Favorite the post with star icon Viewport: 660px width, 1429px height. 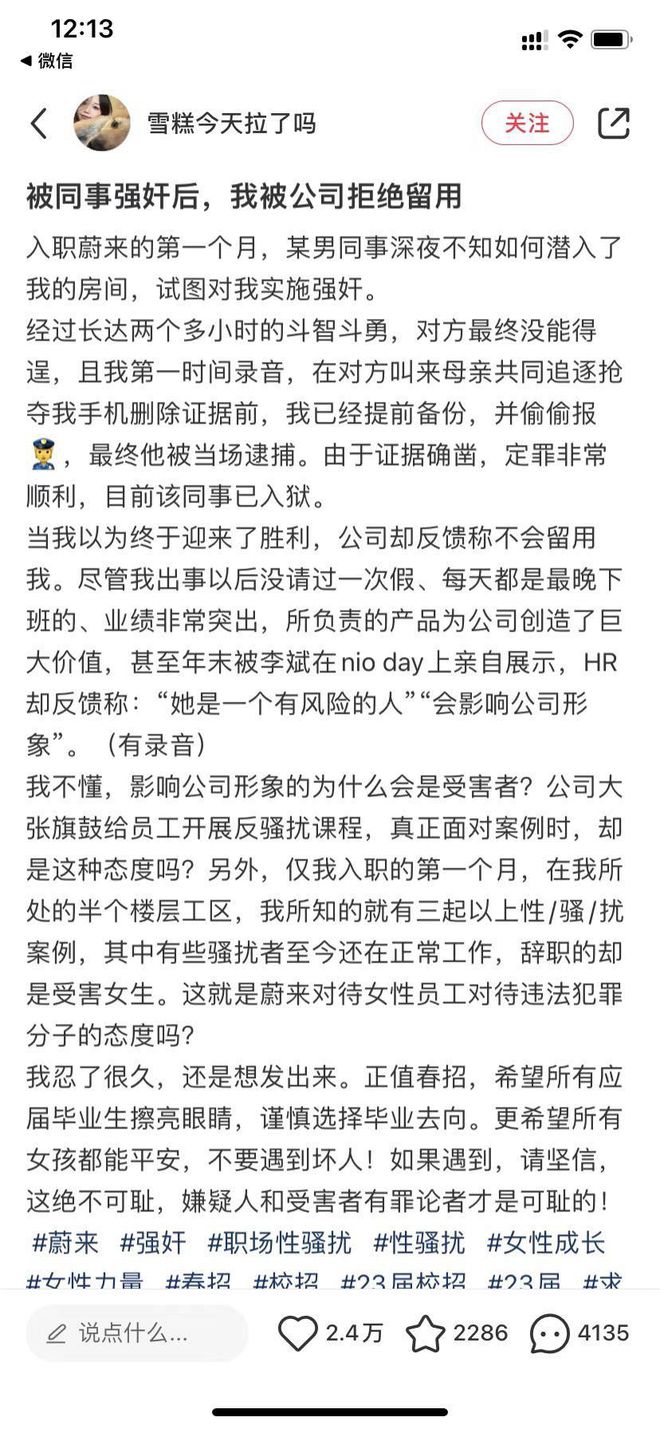pos(425,1333)
